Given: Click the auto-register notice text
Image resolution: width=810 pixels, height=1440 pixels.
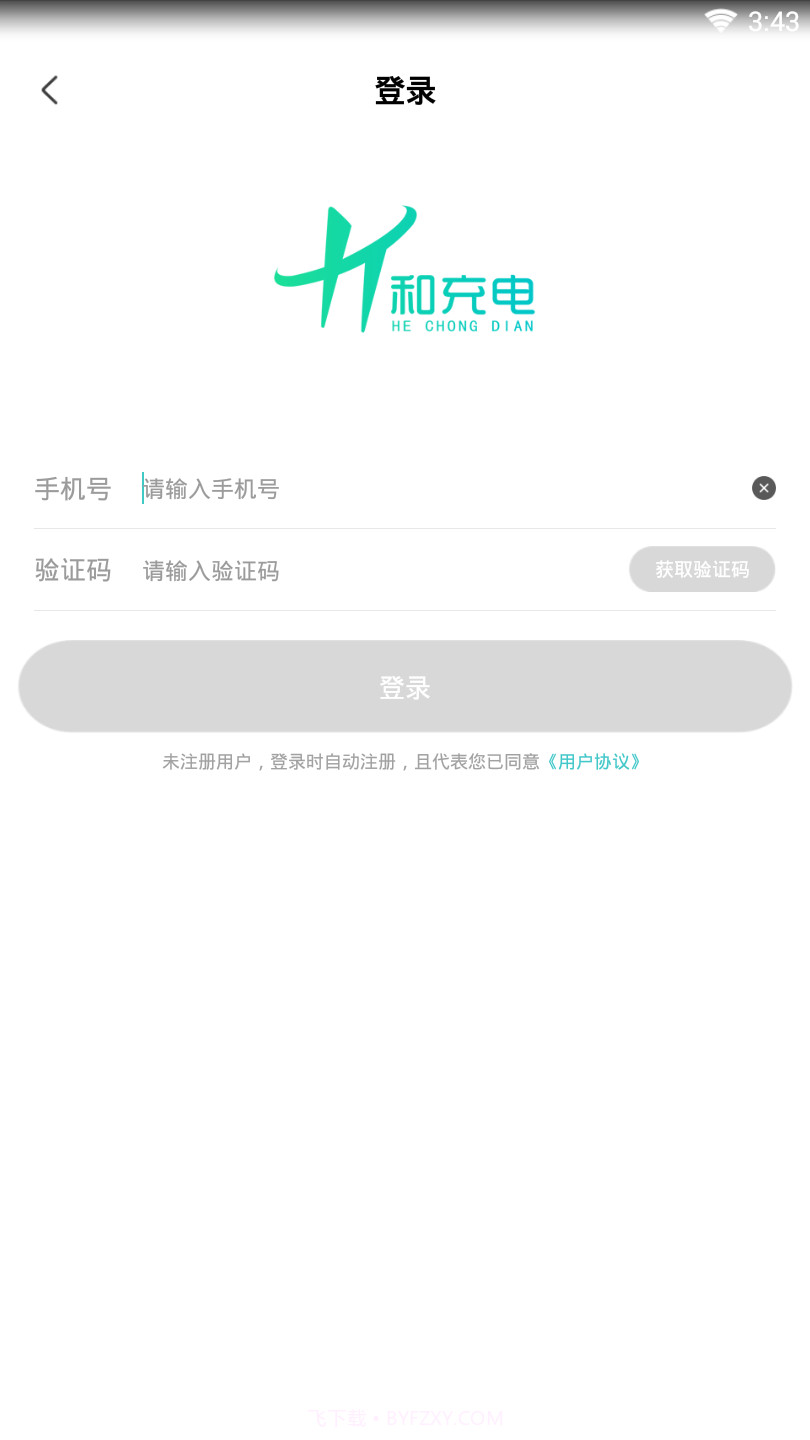Looking at the screenshot, I should 350,761.
